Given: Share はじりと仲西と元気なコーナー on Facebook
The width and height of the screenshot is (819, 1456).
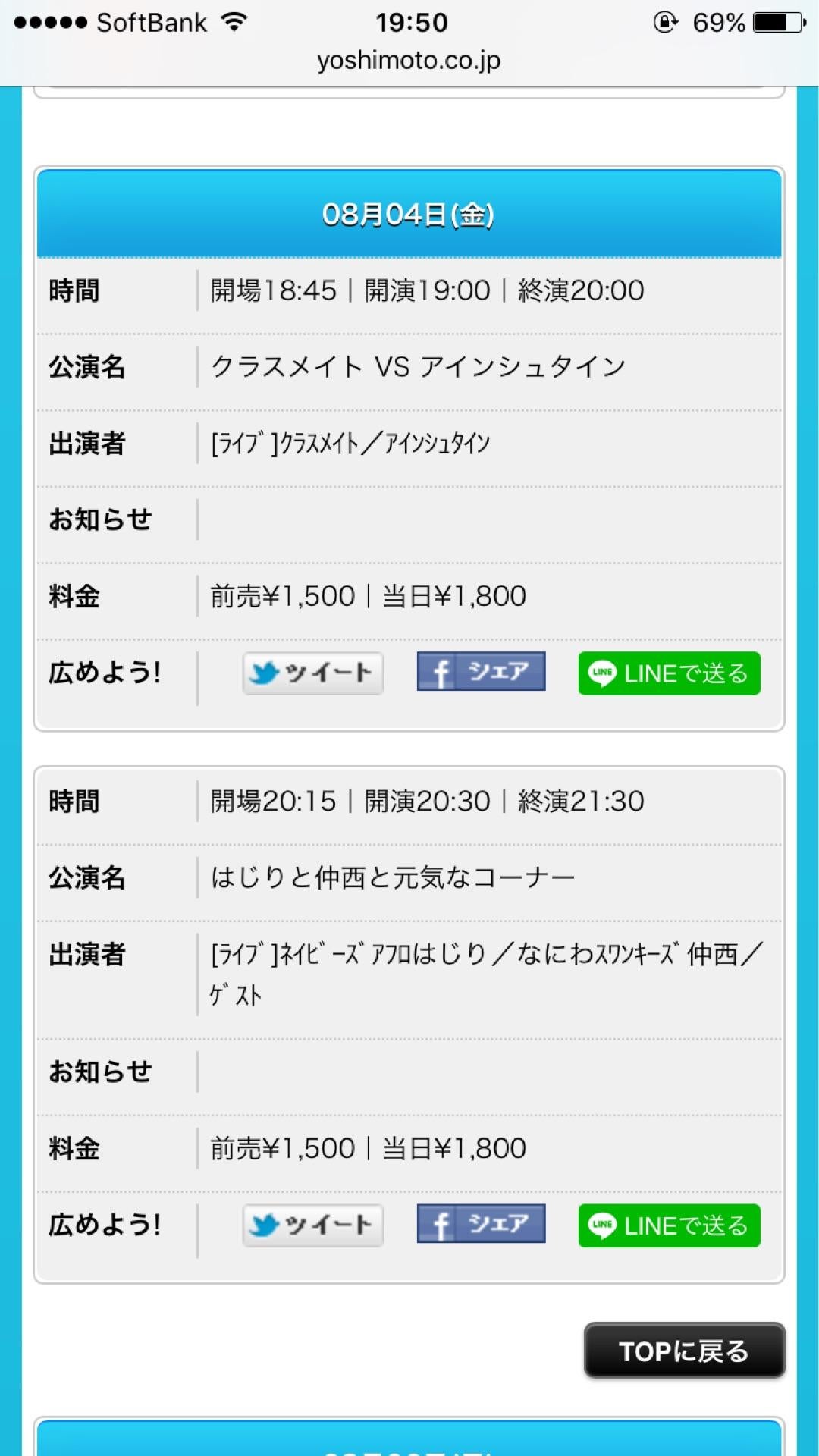Looking at the screenshot, I should point(481,1224).
